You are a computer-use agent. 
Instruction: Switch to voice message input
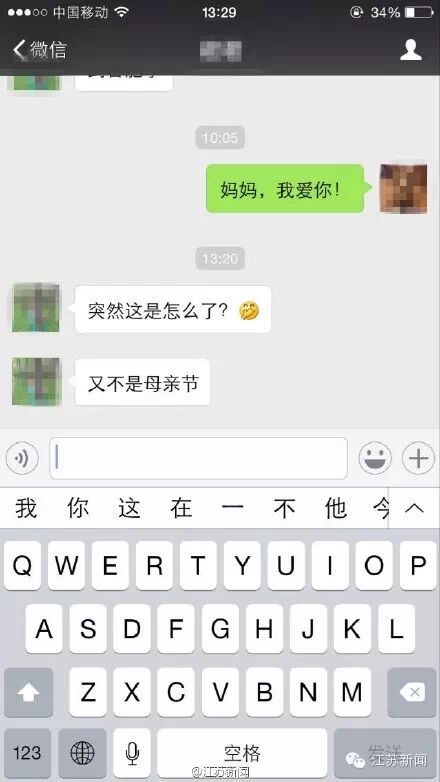[x=22, y=458]
